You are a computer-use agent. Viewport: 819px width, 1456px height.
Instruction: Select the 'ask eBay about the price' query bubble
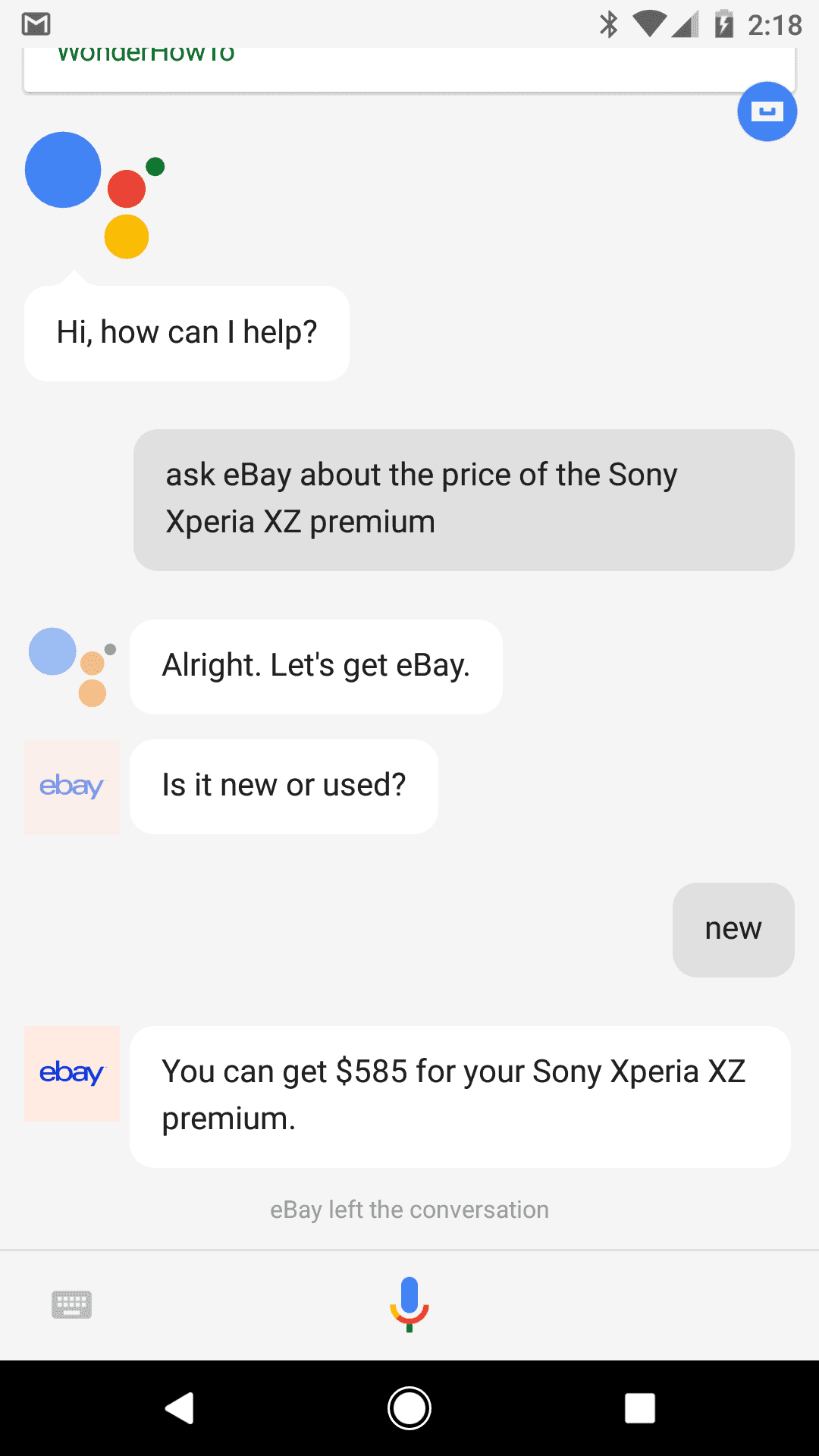click(x=463, y=498)
